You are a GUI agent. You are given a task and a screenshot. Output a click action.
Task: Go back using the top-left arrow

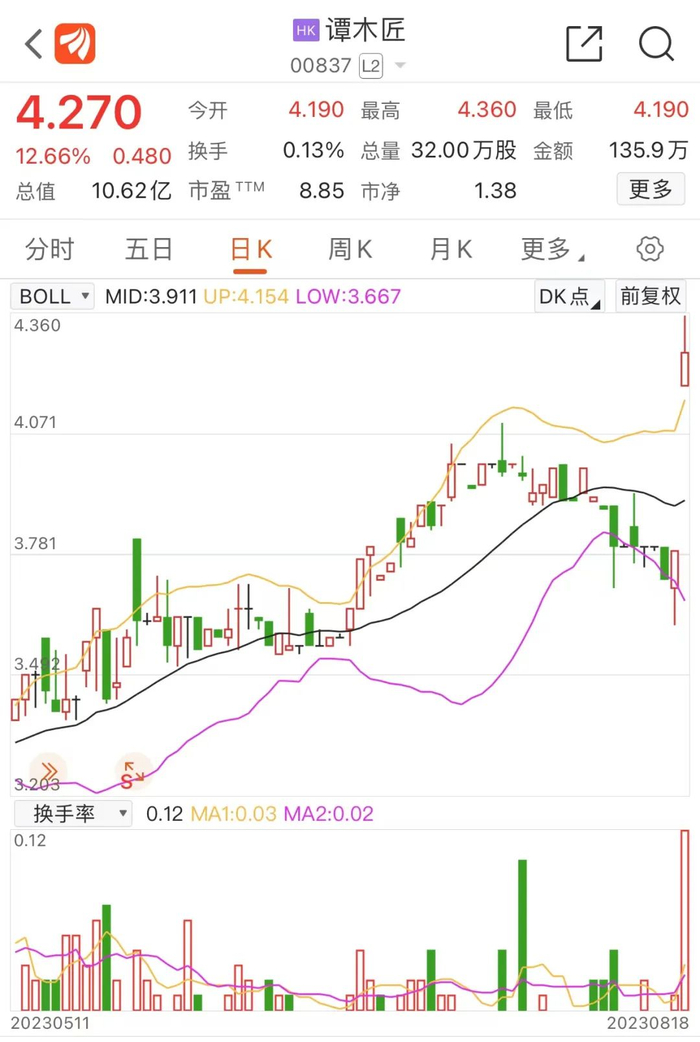point(33,44)
